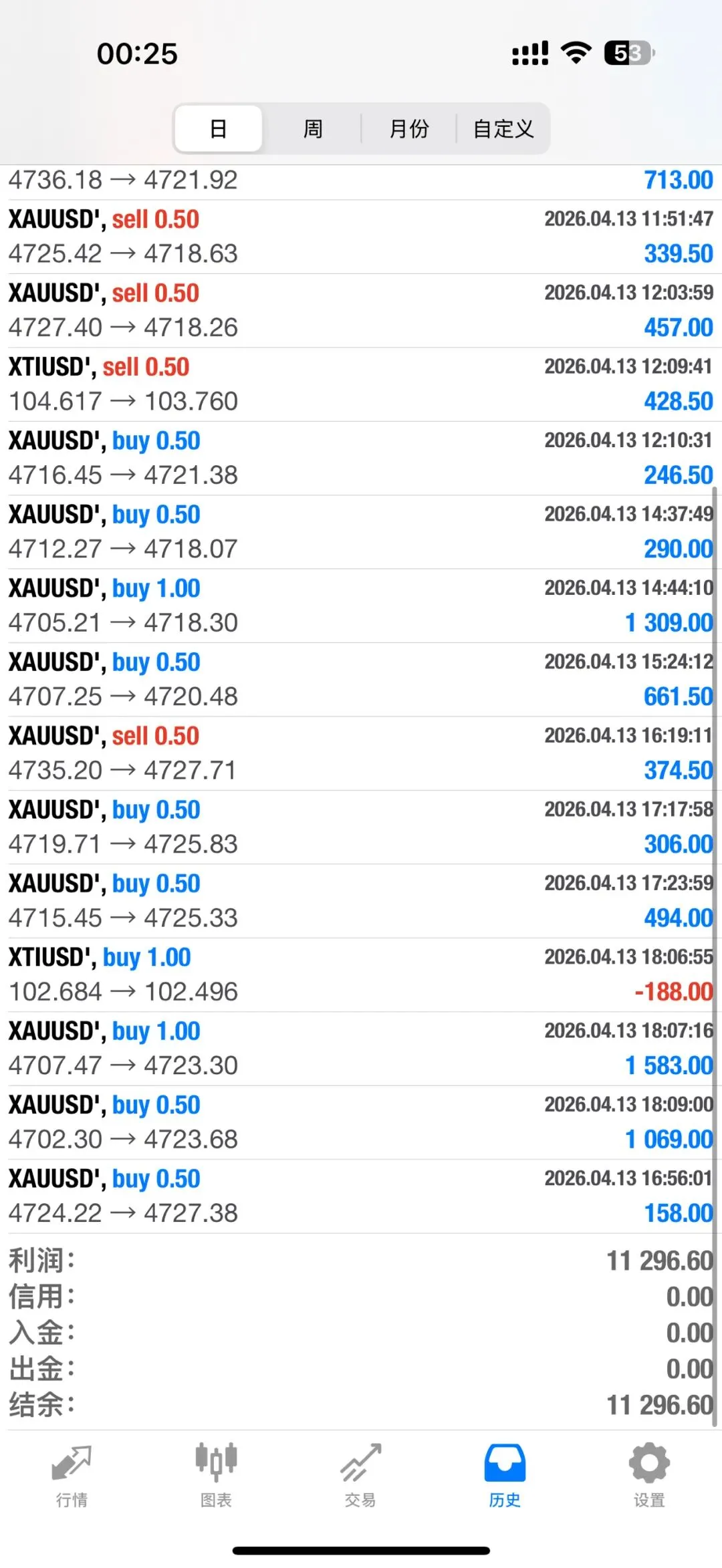Switch to the 月份 (month) period

click(408, 128)
